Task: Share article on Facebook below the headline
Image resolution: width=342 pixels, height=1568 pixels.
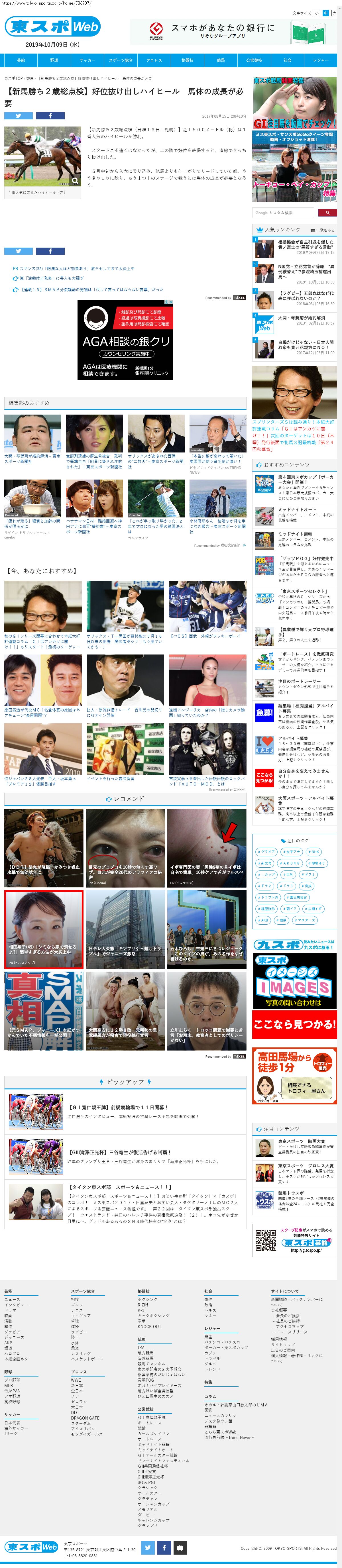Action: [50, 116]
